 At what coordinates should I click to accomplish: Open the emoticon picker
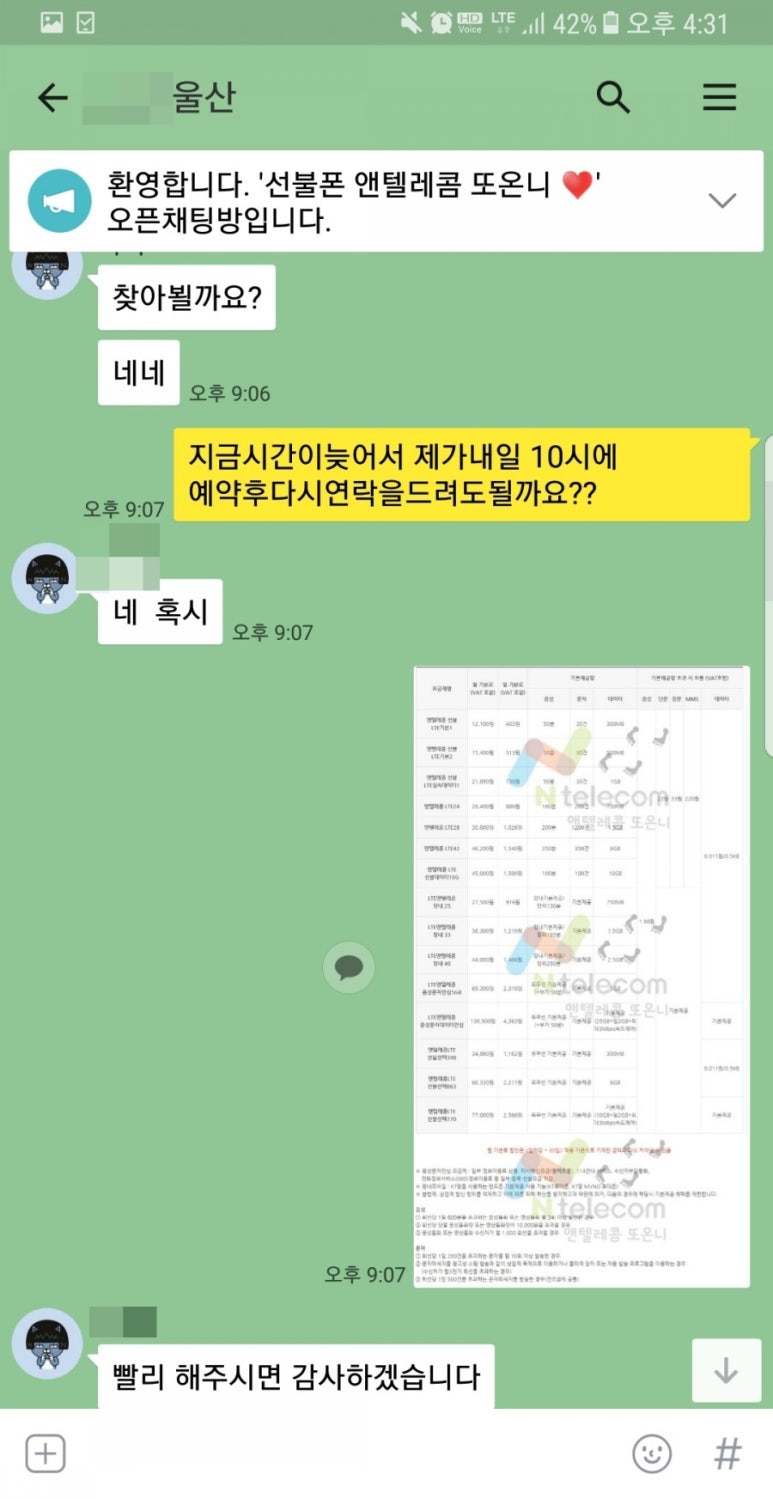(652, 1454)
